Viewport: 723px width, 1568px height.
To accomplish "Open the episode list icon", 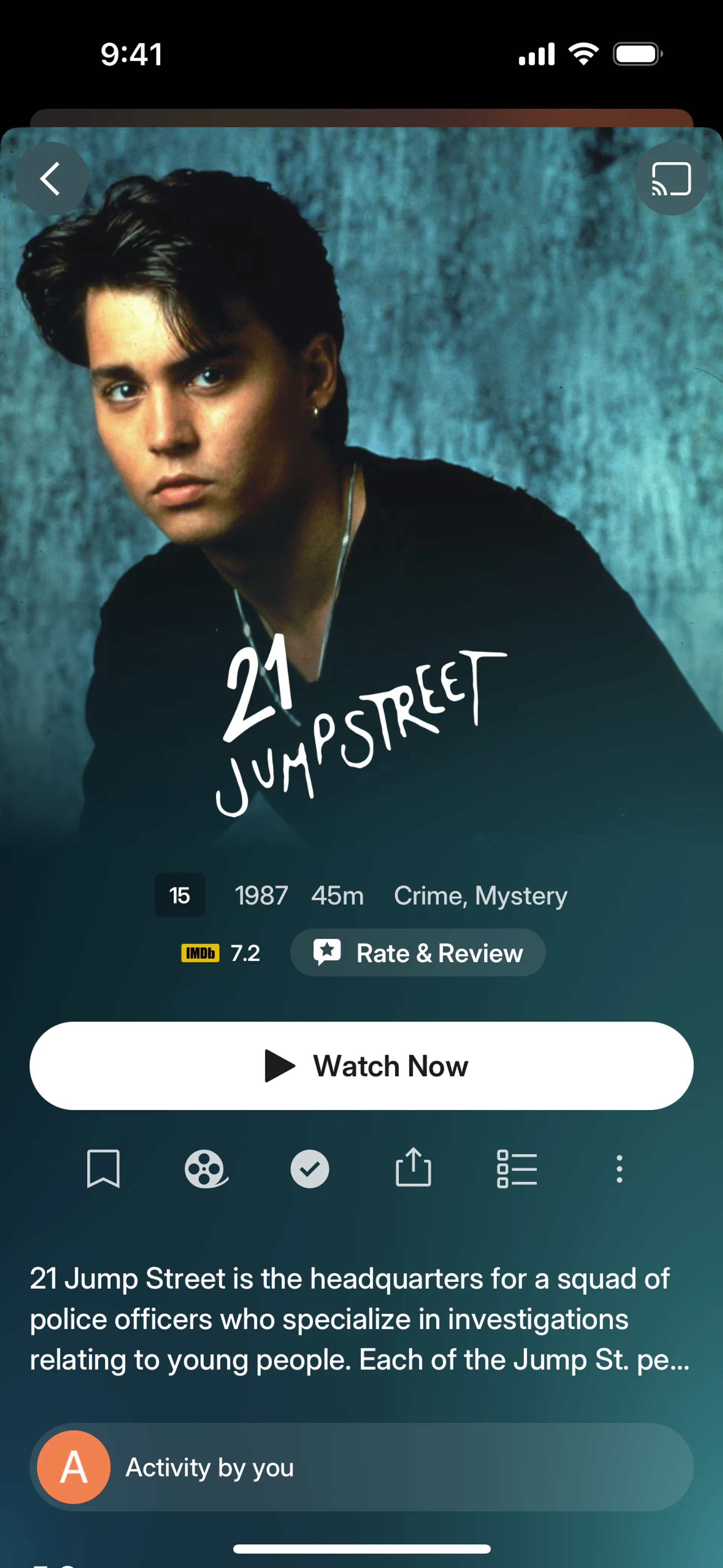I will 517,1169.
